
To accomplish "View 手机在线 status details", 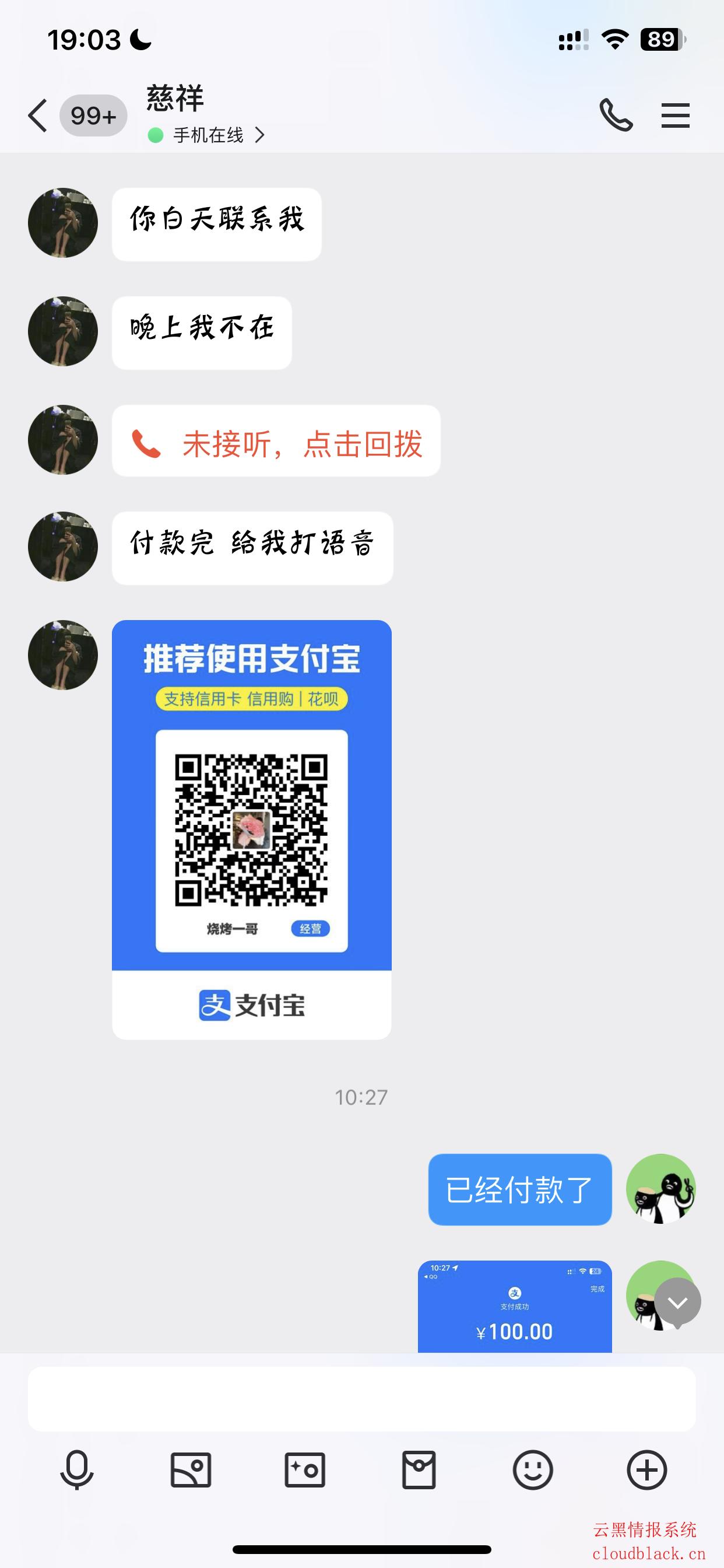I will point(208,135).
